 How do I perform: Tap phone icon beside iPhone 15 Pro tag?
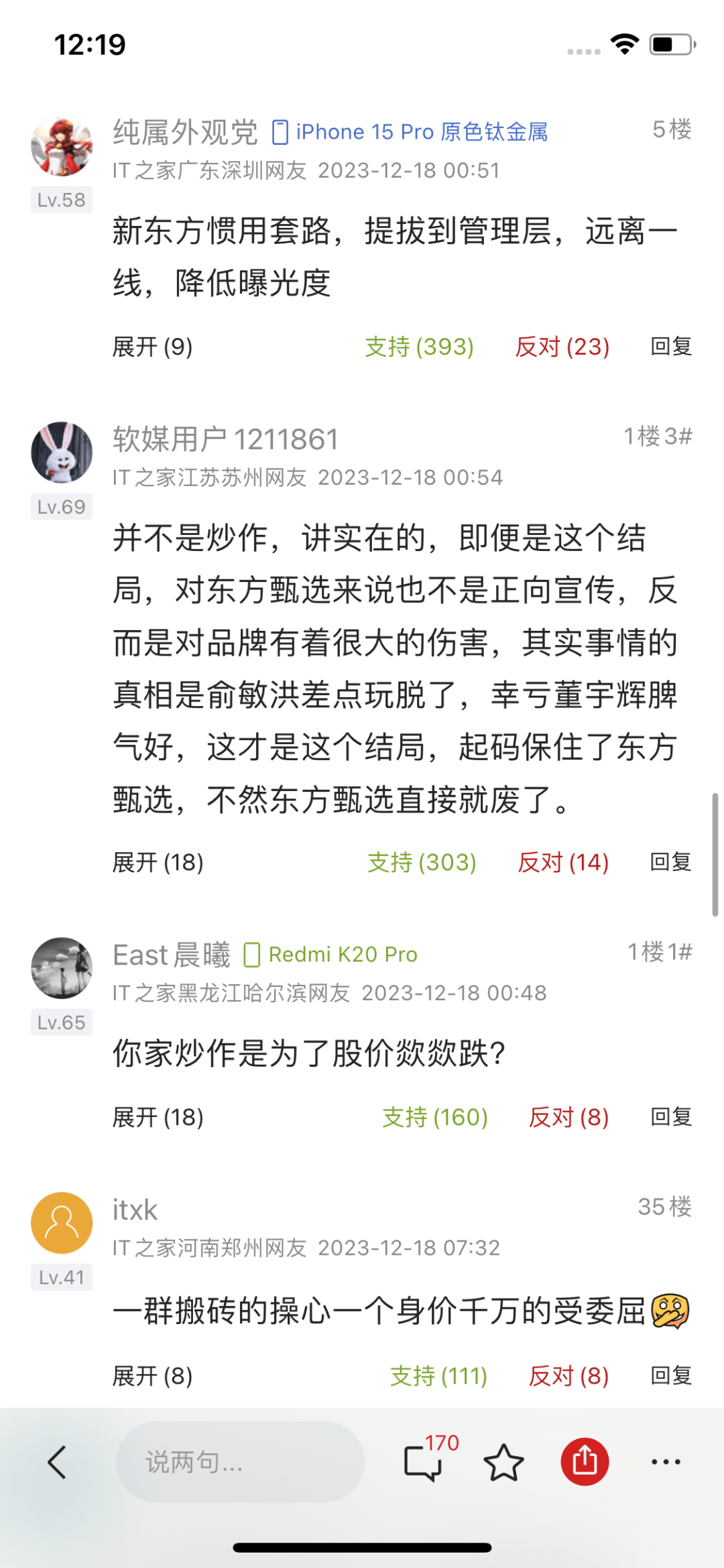pyautogui.click(x=282, y=131)
